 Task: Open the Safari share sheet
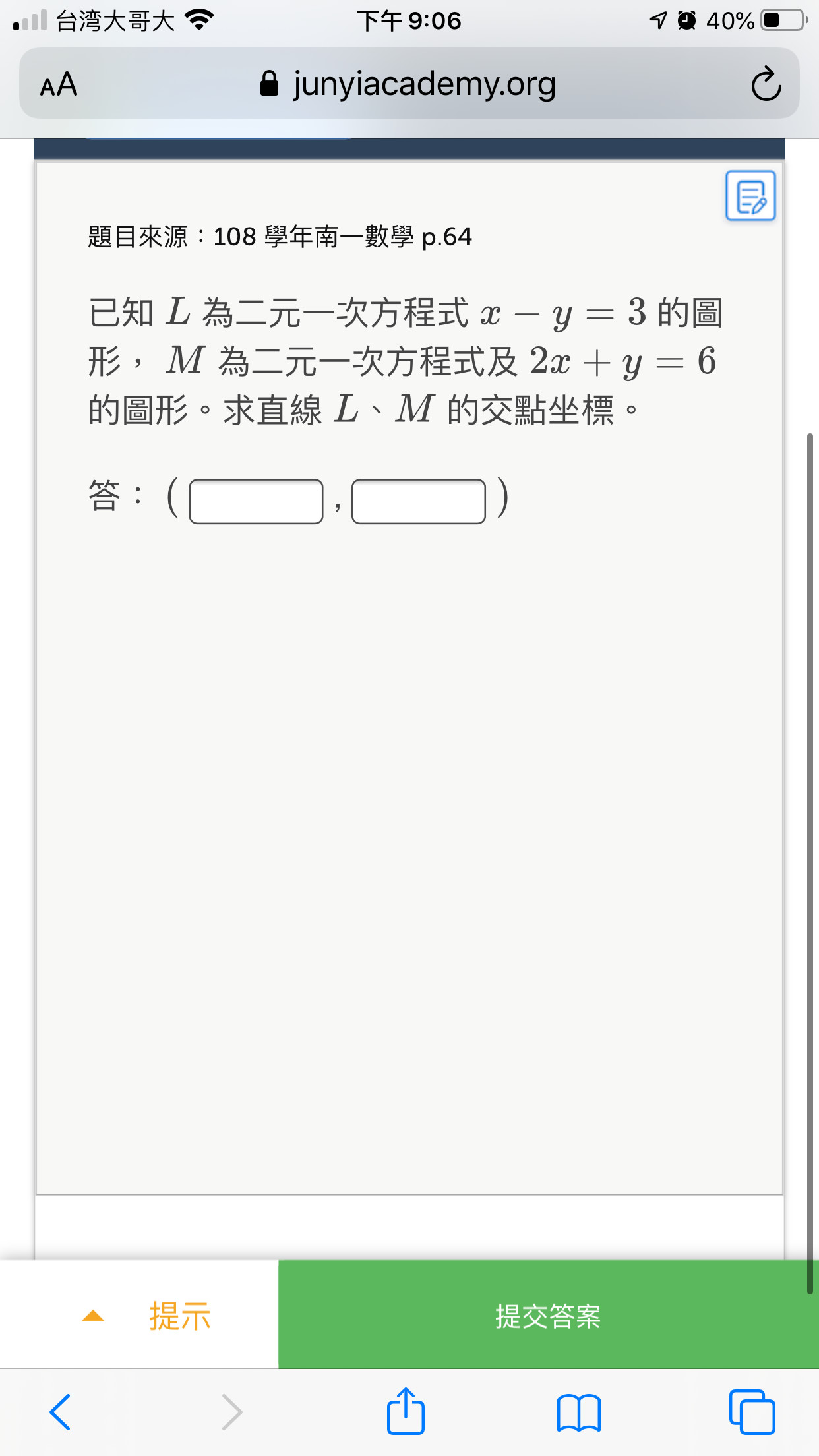click(x=406, y=1410)
